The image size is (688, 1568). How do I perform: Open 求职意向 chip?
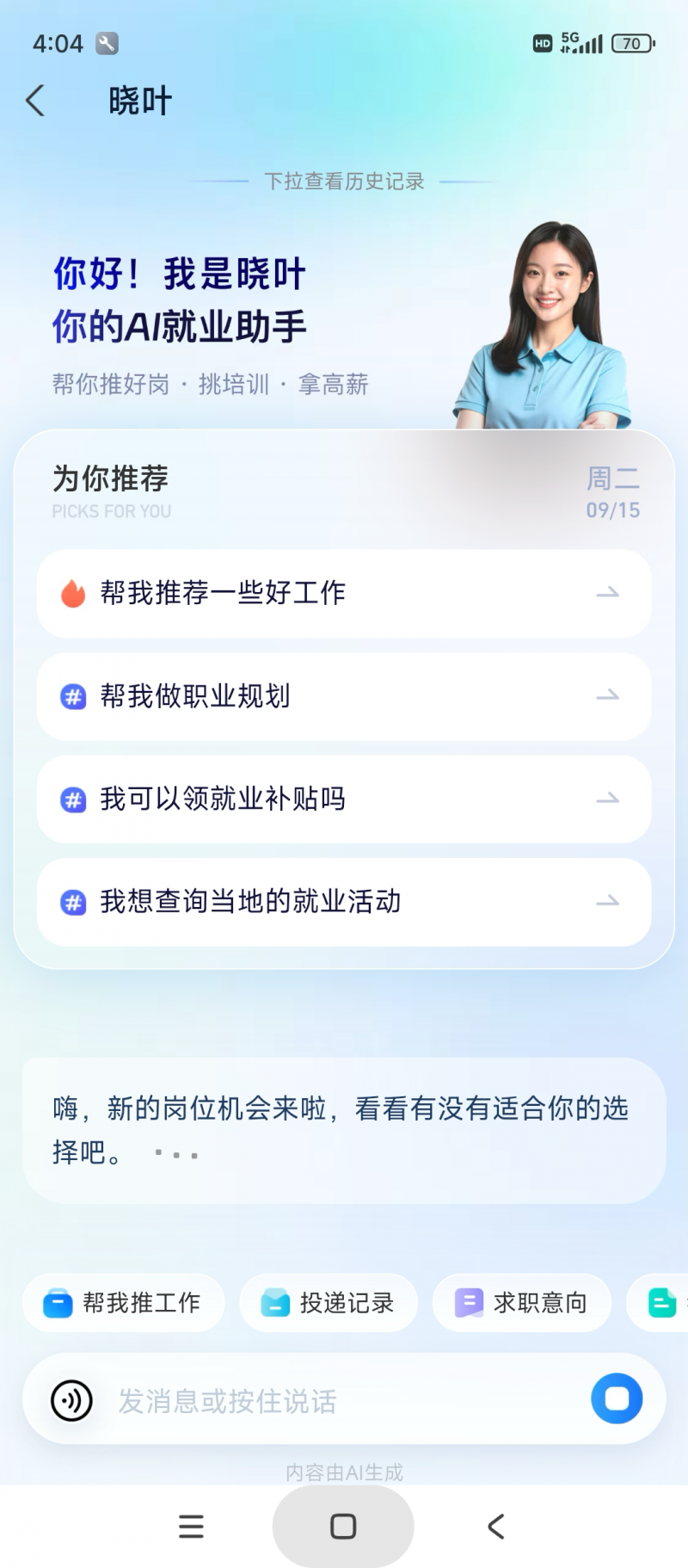(522, 1303)
